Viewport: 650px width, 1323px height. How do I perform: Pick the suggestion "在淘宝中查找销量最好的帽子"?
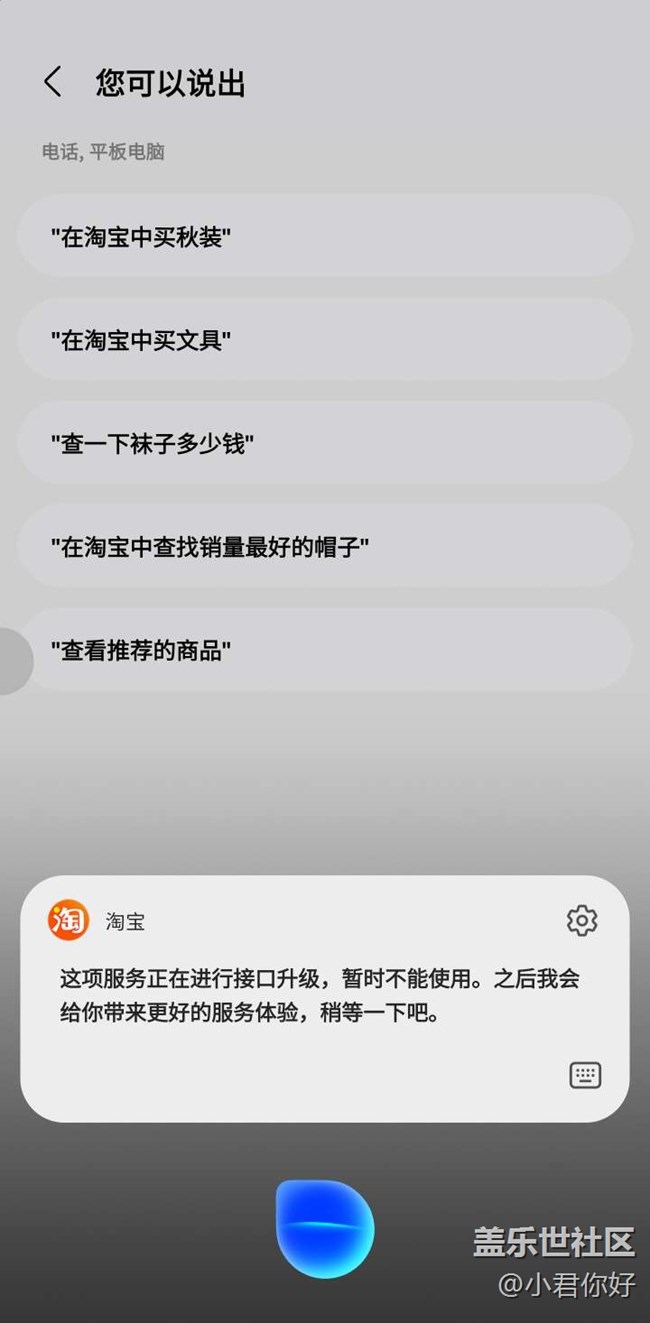click(x=324, y=546)
